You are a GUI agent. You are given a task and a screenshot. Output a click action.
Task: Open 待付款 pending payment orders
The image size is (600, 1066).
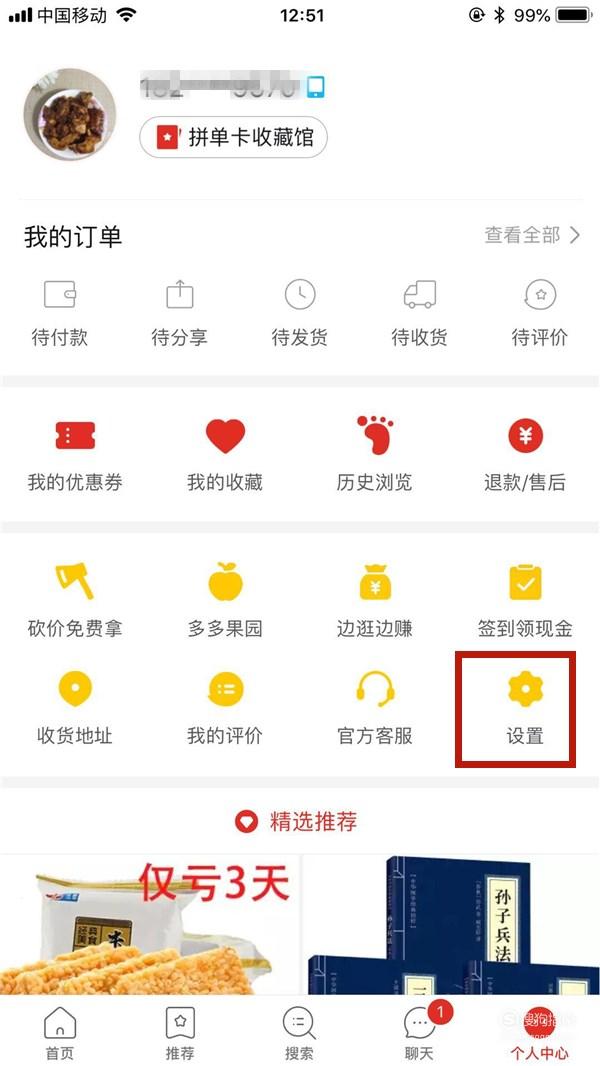(60, 313)
